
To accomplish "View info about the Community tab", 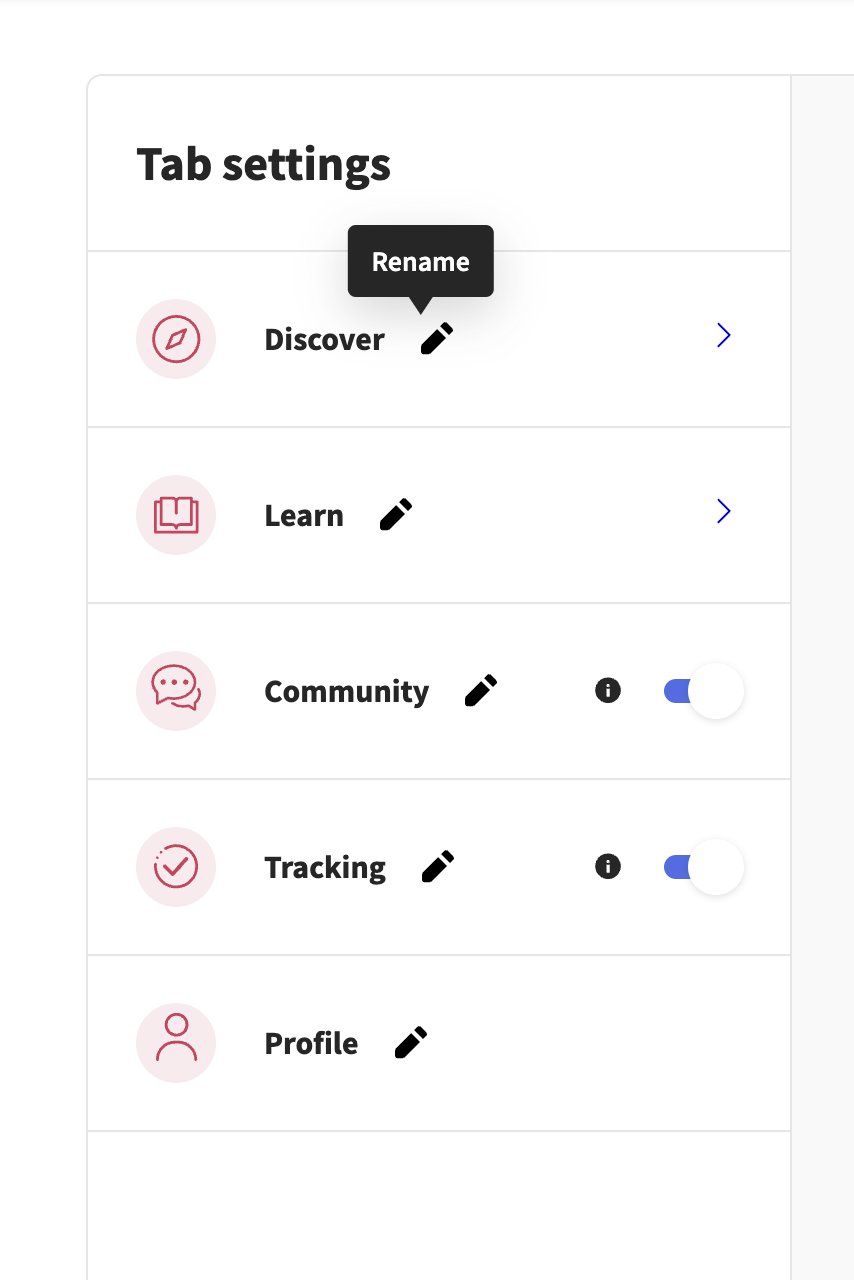I will 608,690.
